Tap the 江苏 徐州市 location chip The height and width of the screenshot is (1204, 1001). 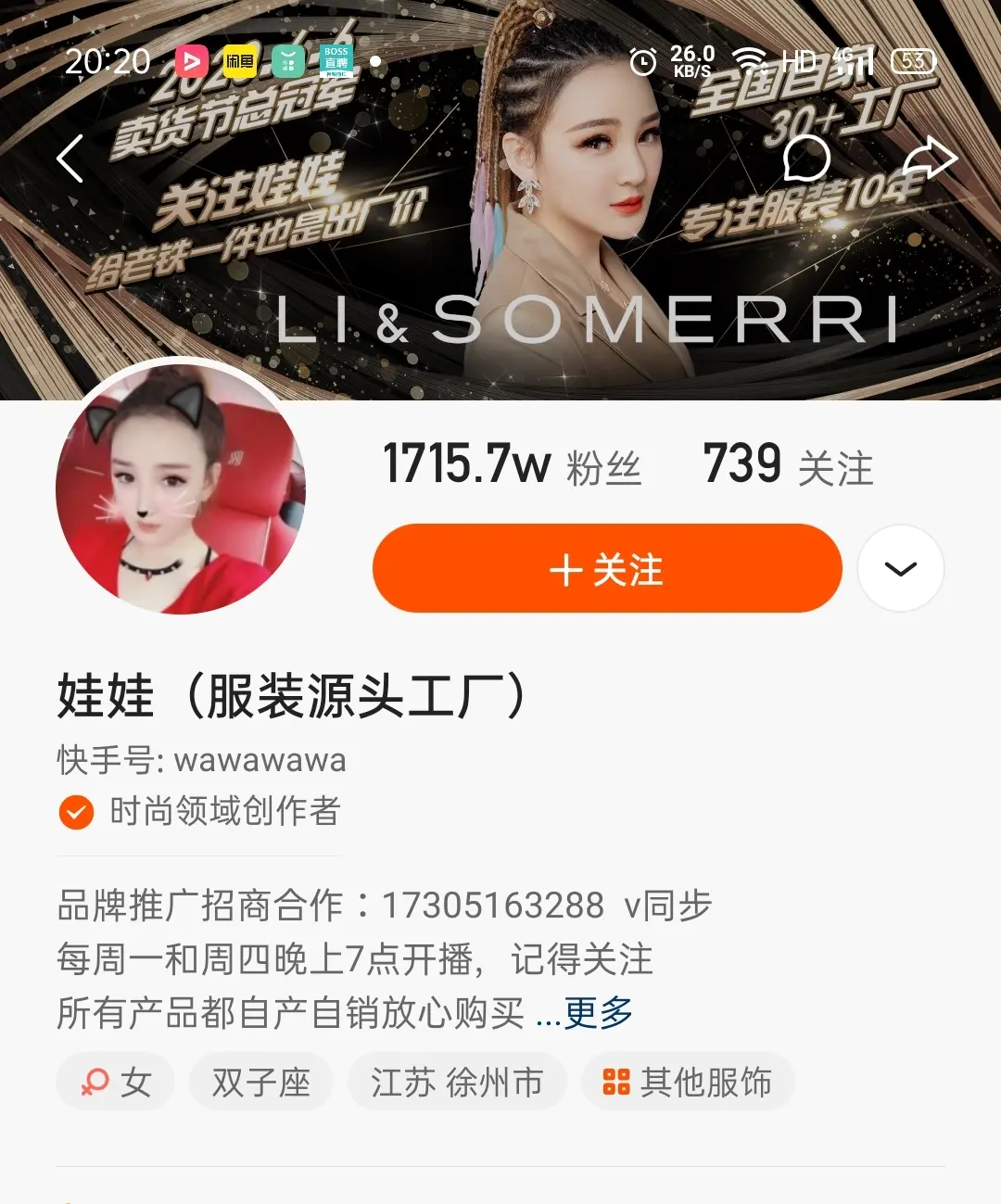(x=456, y=1082)
